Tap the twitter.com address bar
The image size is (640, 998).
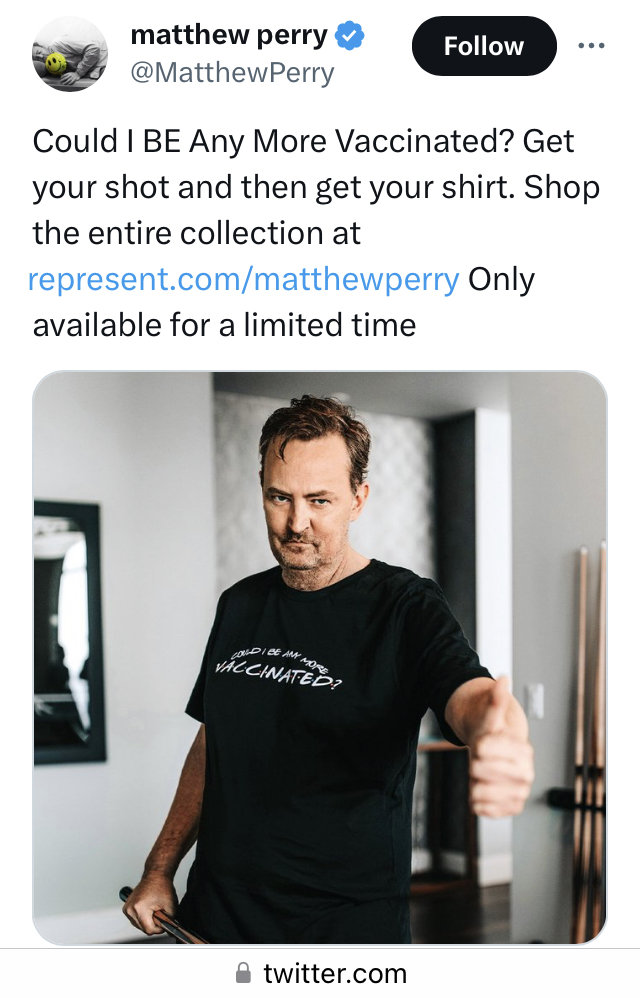click(320, 973)
